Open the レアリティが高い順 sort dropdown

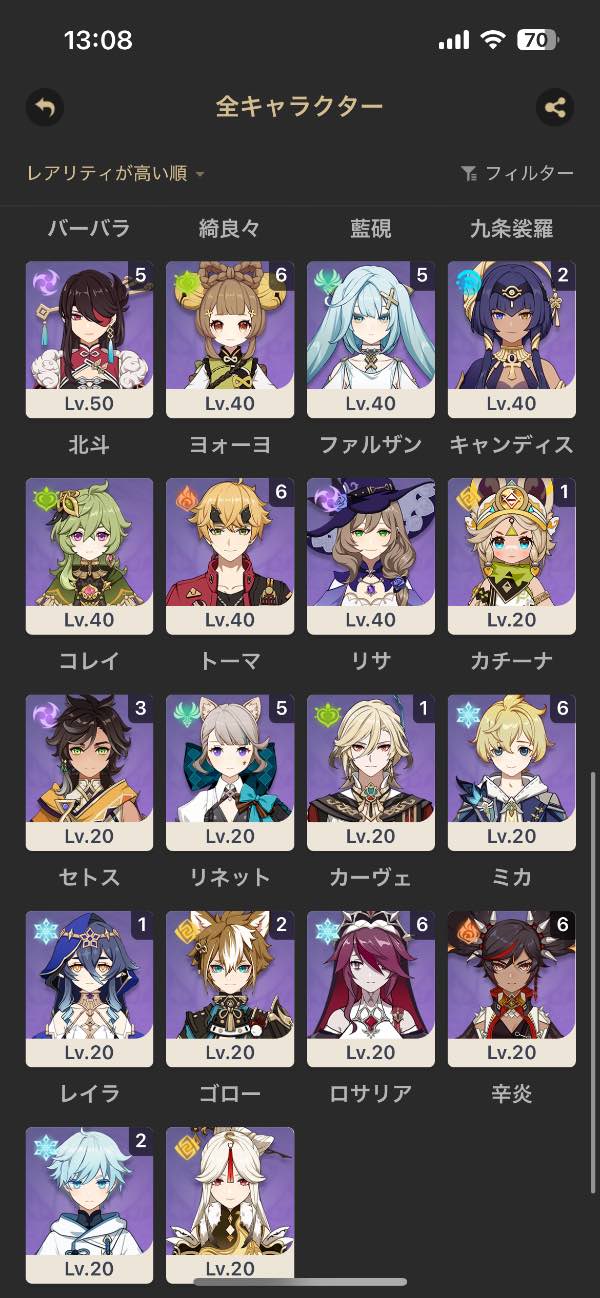point(115,174)
